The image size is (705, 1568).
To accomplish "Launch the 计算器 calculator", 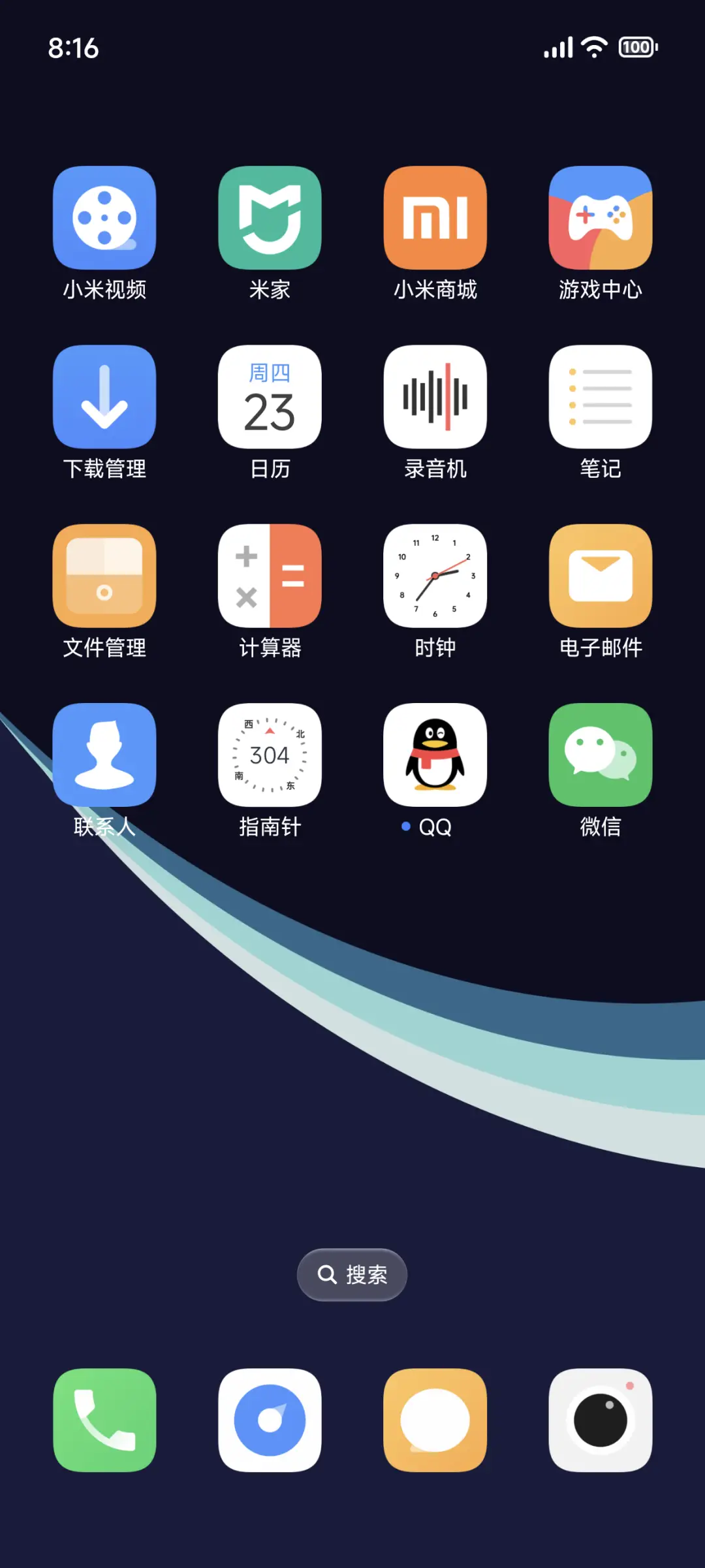I will pyautogui.click(x=270, y=576).
